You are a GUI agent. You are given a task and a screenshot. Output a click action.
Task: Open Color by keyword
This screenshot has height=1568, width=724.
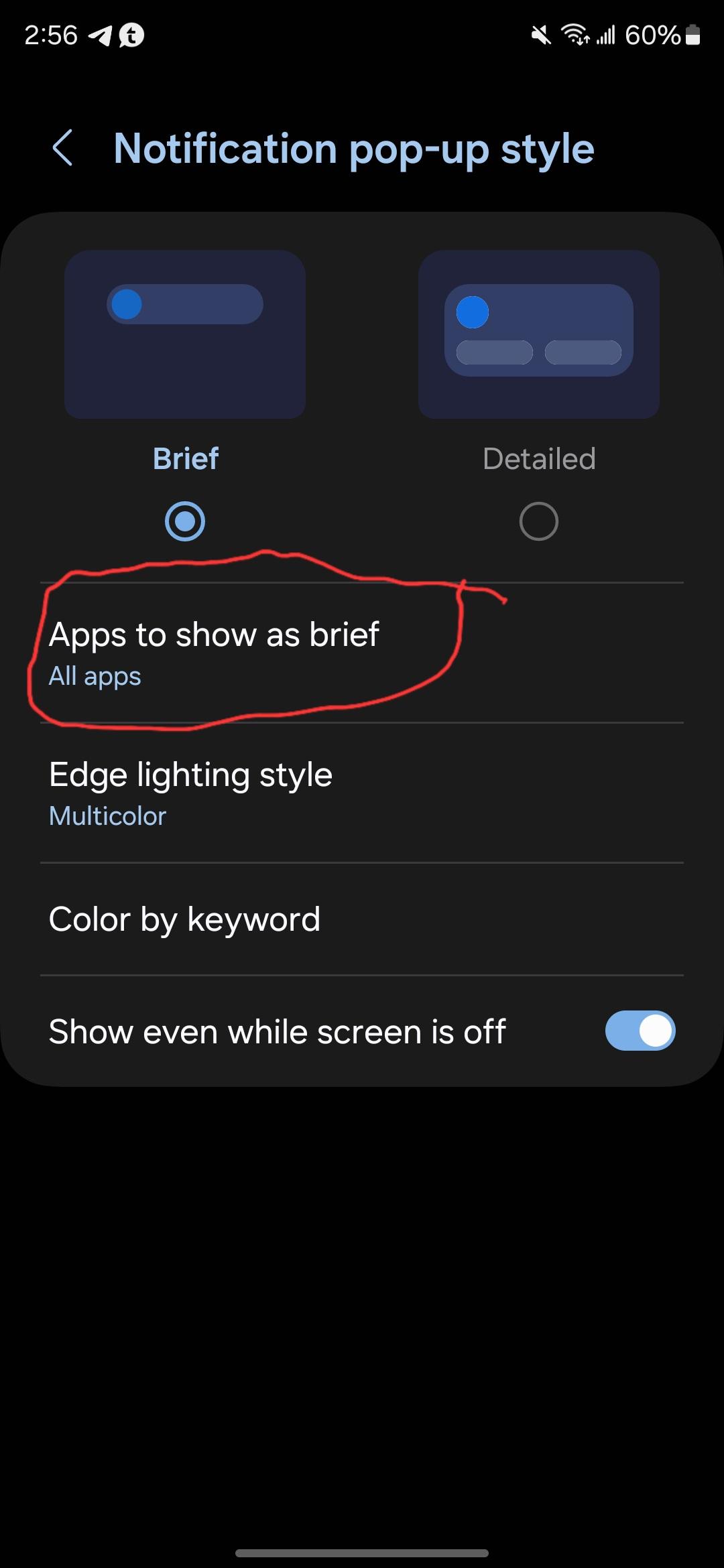(185, 919)
